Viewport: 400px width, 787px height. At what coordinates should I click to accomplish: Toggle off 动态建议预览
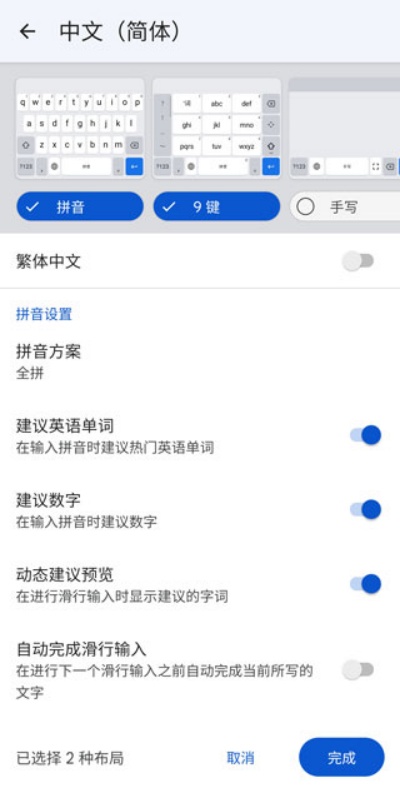365,584
